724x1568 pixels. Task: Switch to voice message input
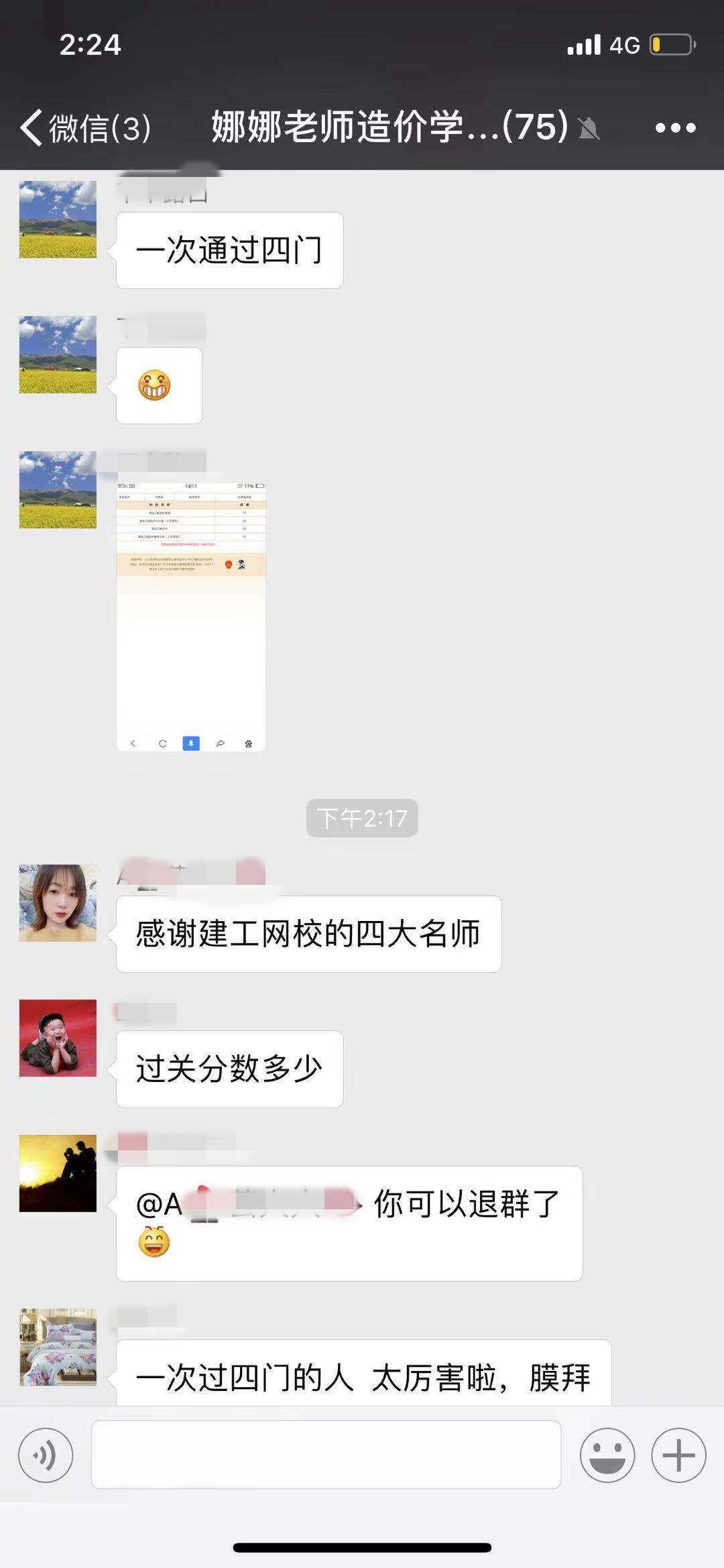point(46,1455)
